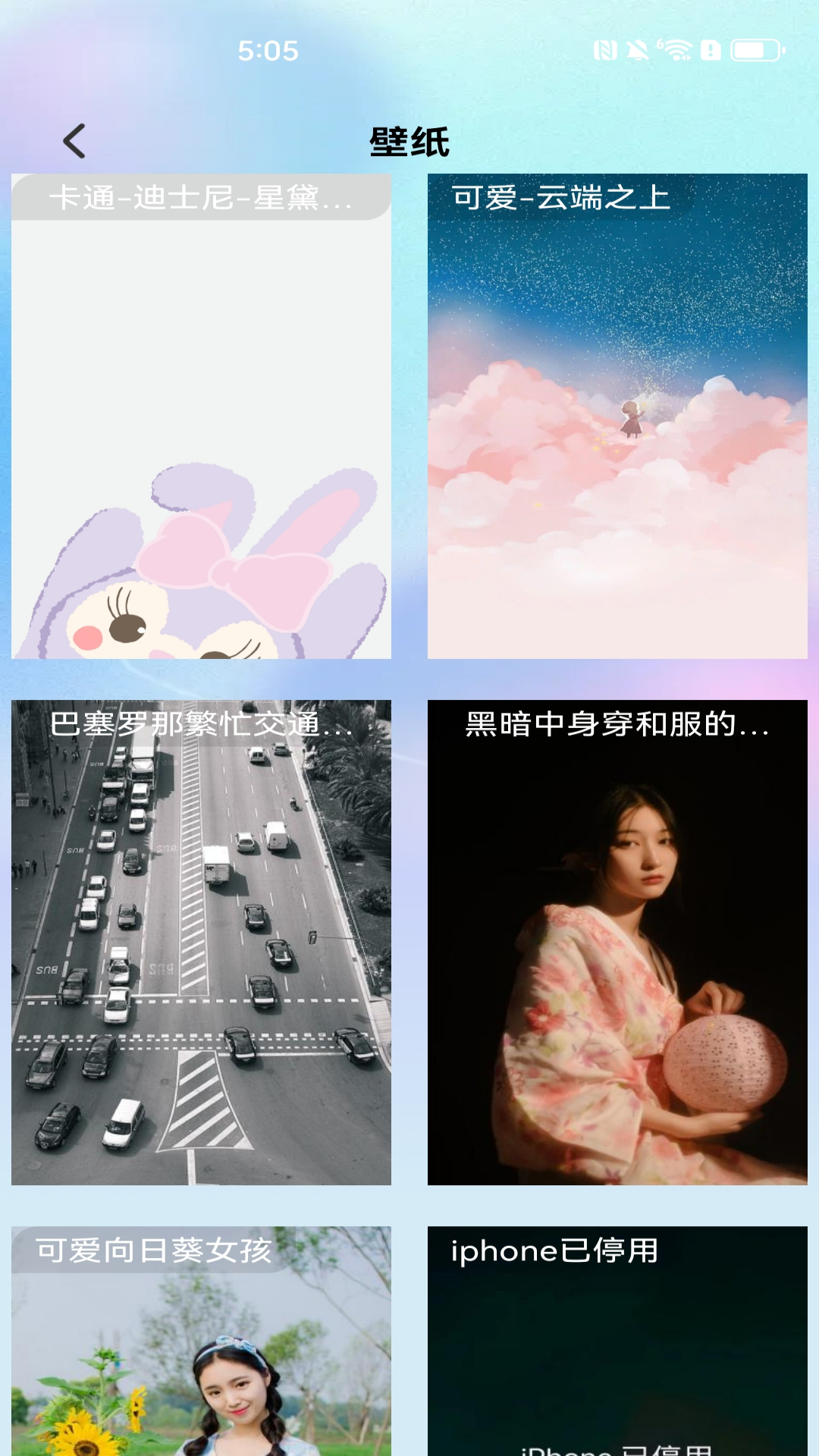Click the SIM card alert icon
This screenshot has height=1456, width=819.
pyautogui.click(x=710, y=50)
